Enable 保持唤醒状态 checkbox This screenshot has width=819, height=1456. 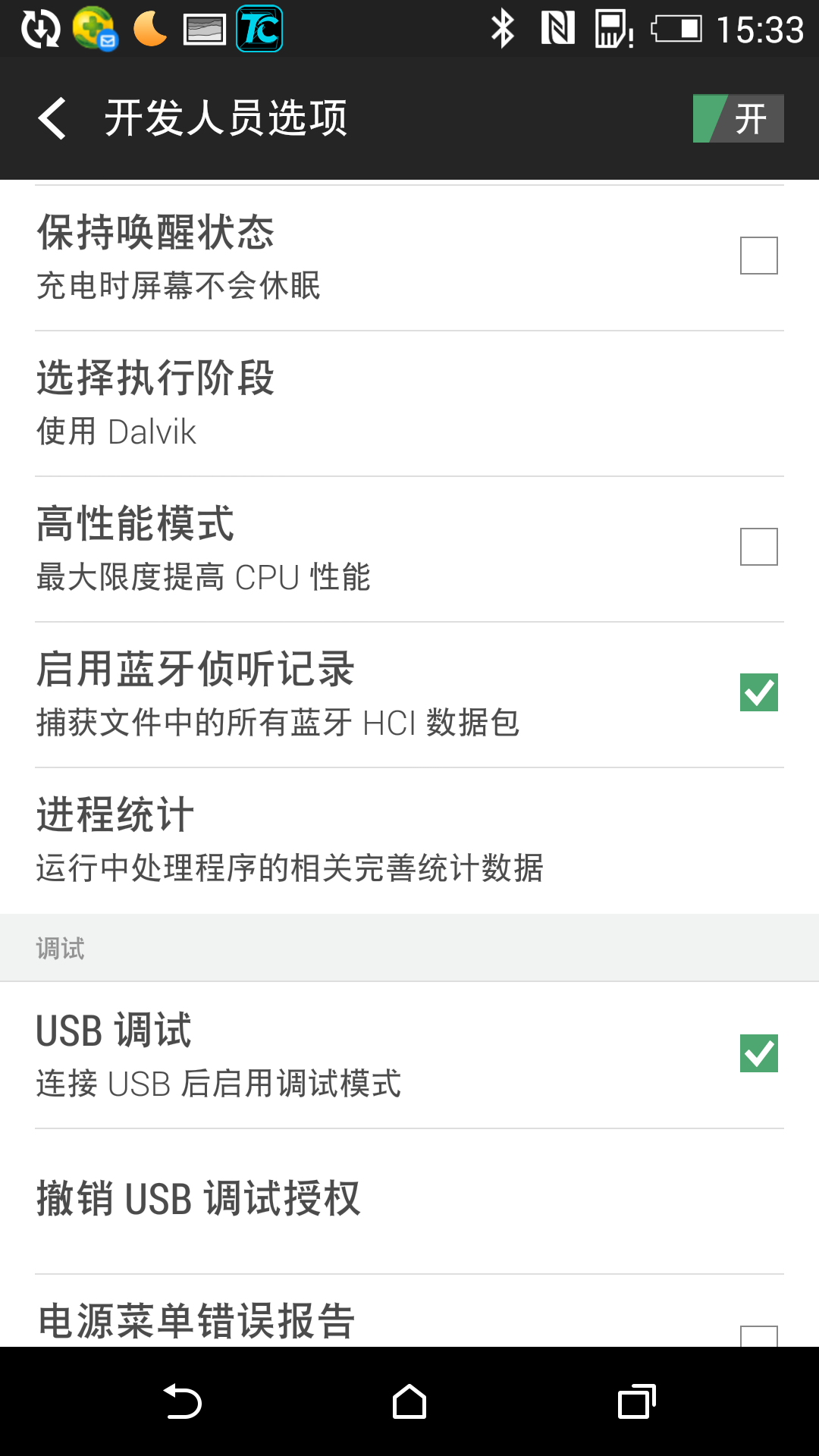[x=758, y=256]
